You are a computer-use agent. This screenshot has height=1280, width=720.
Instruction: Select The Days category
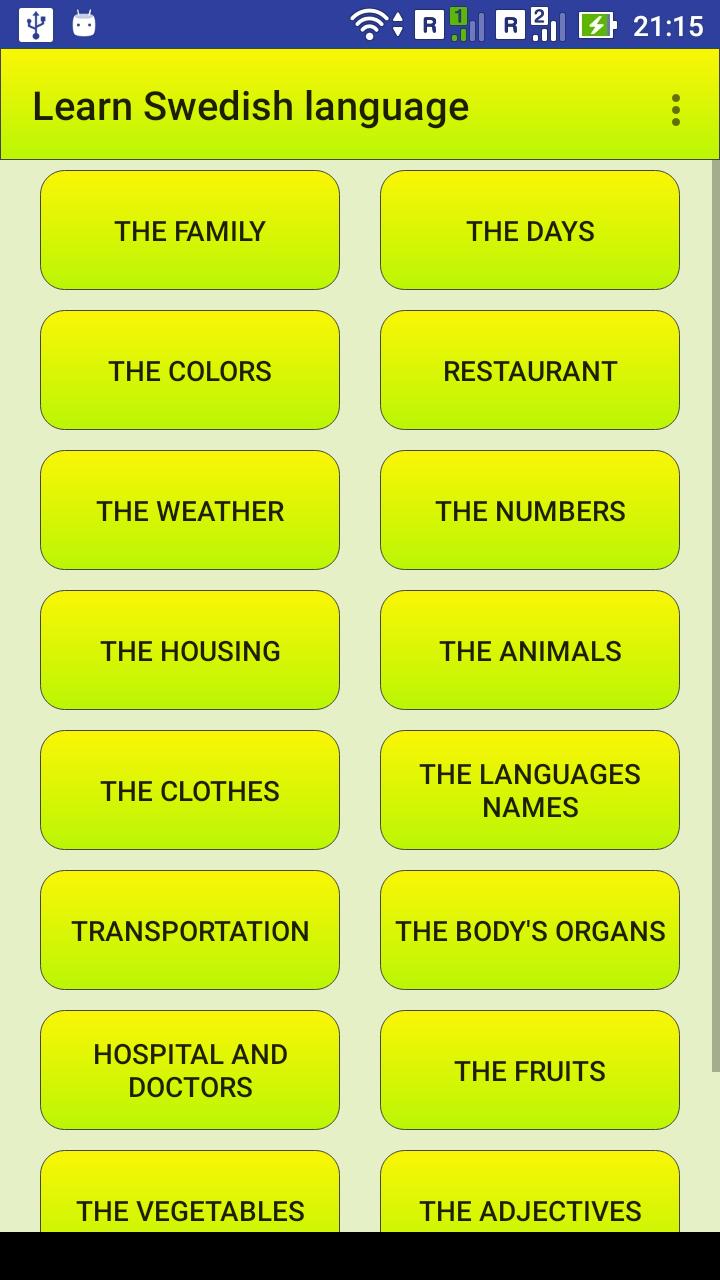coord(530,230)
